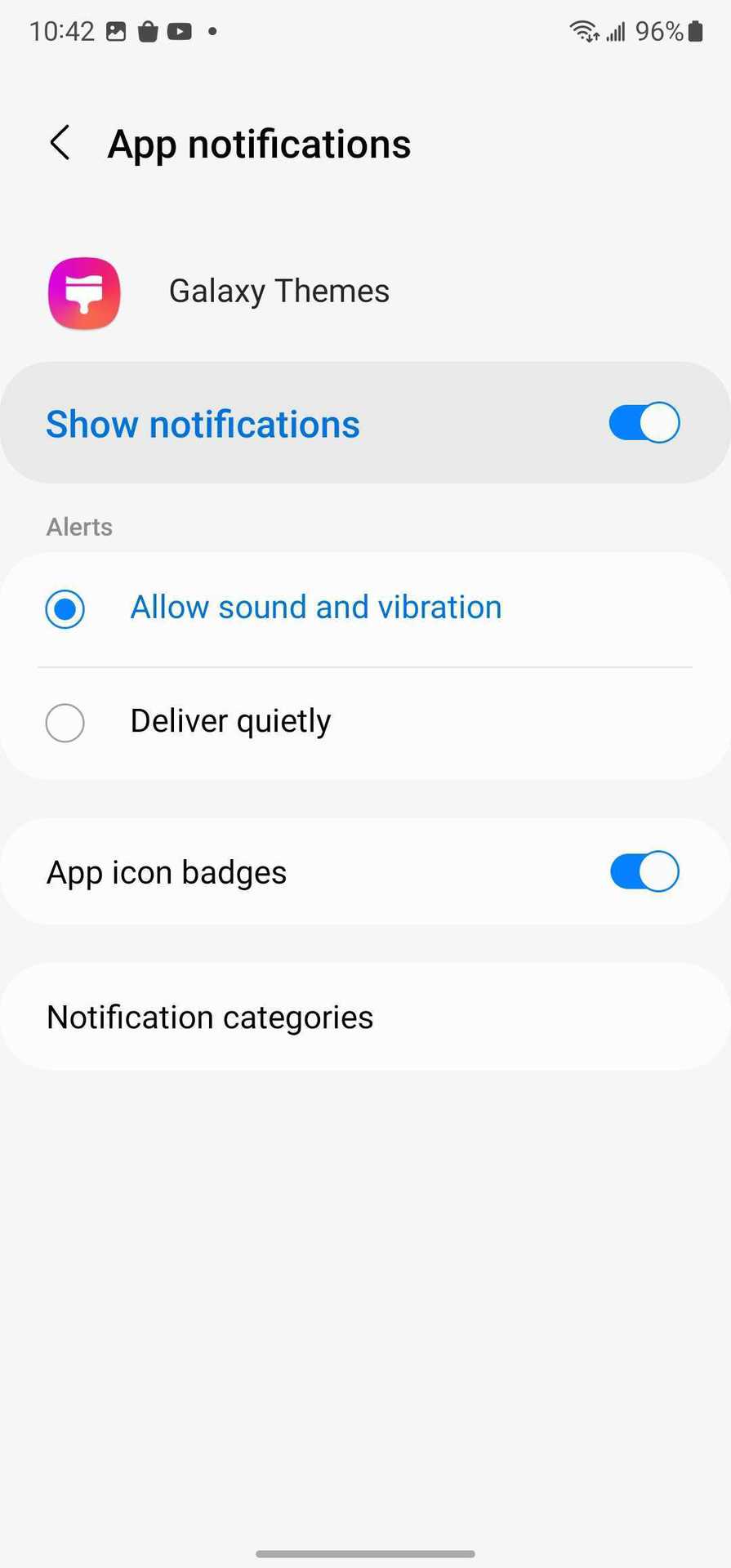Disable App icon badges
This screenshot has width=731, height=1568.
click(644, 871)
